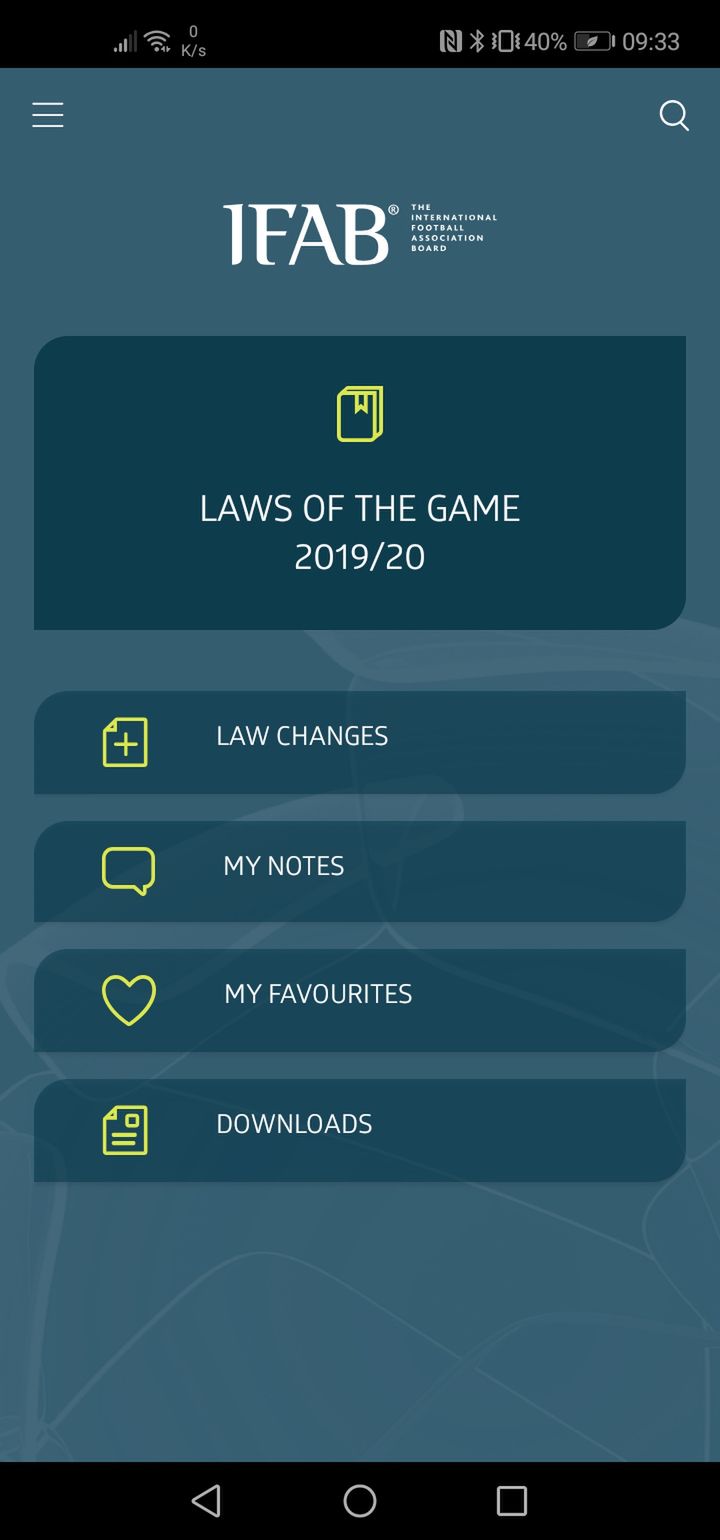
Task: Open the search magnifier
Action: 674,116
